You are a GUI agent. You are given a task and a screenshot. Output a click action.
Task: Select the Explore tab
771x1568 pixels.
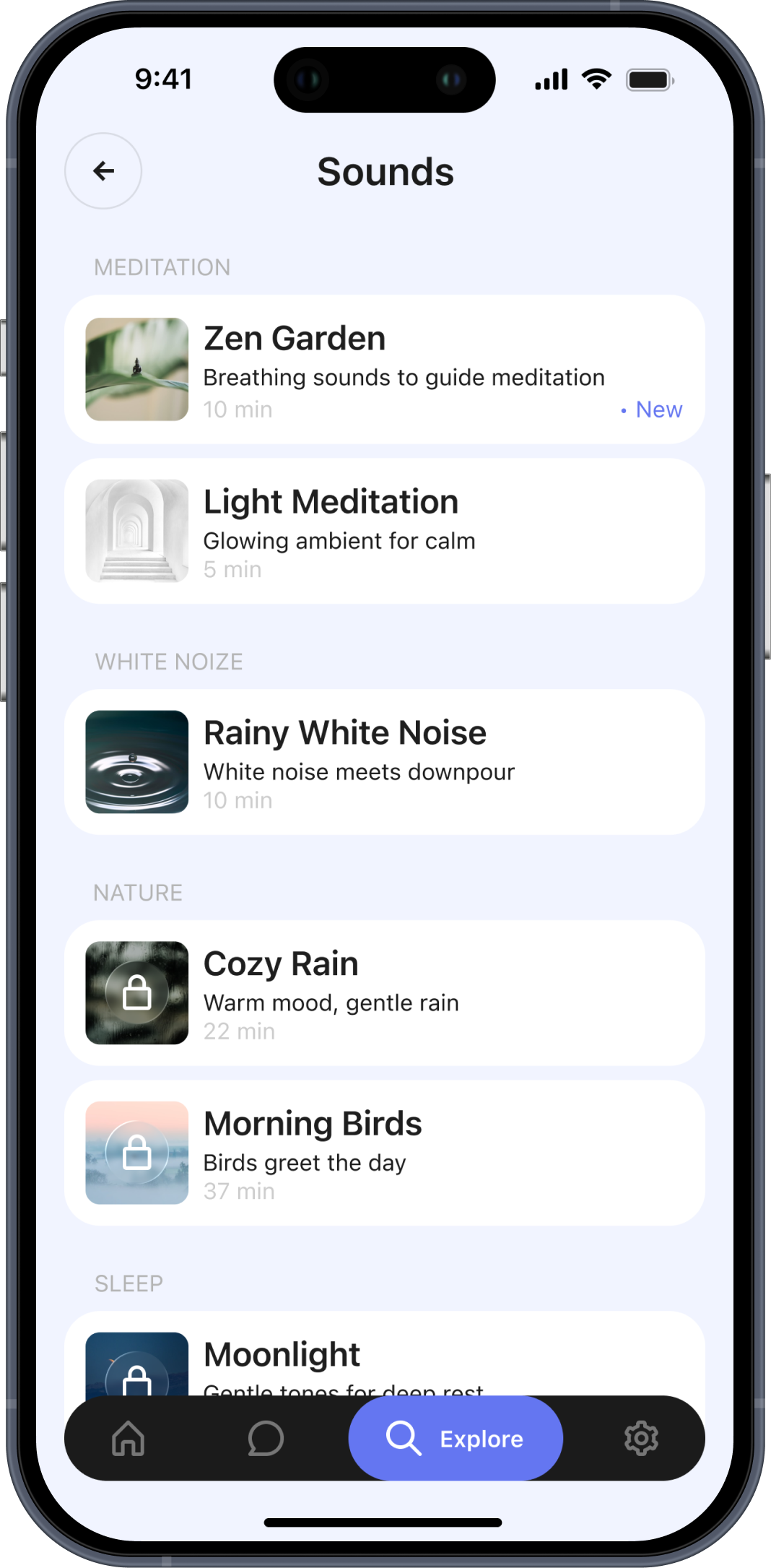pyautogui.click(x=456, y=1438)
